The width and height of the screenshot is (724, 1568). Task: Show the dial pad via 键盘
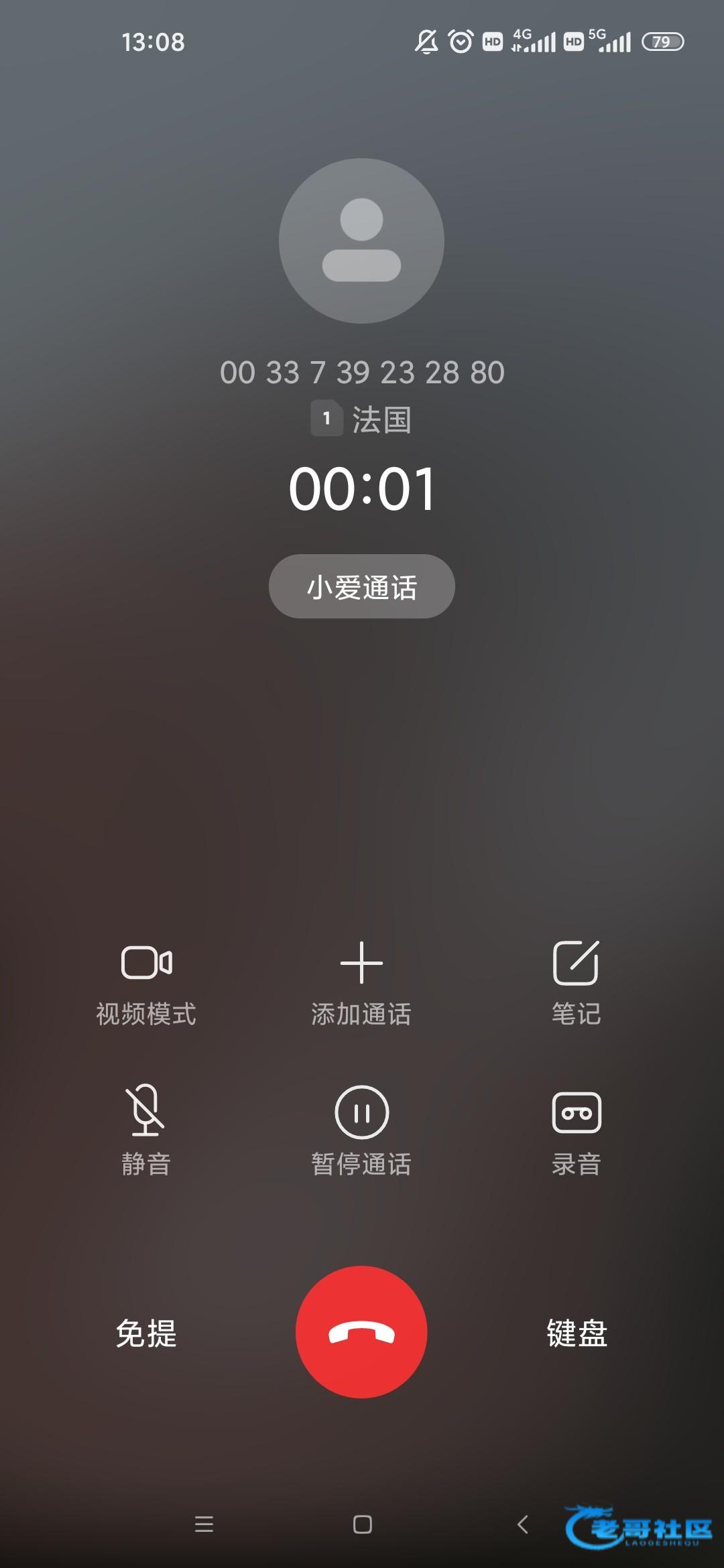pos(577,1333)
